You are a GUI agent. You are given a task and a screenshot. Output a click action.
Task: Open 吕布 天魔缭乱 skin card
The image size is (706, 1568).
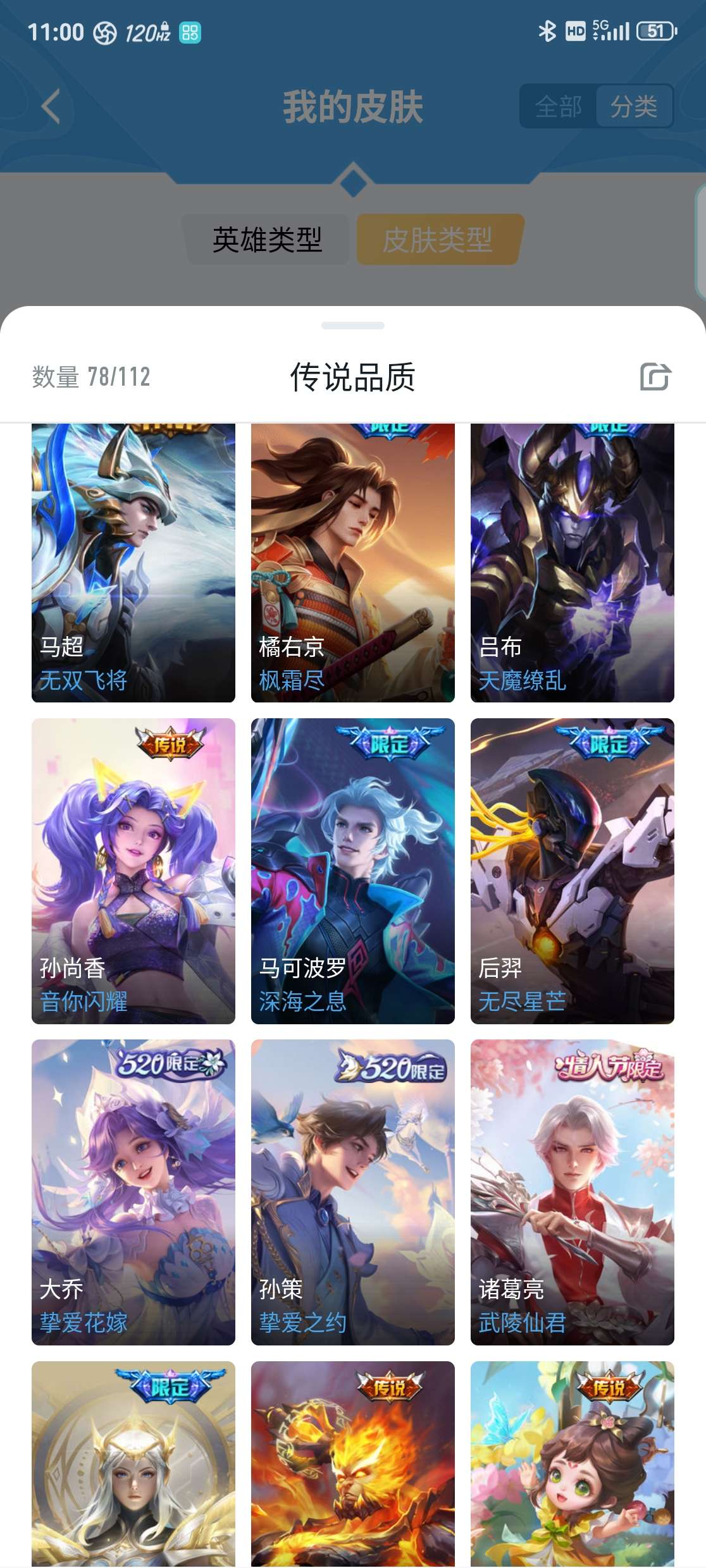click(573, 563)
